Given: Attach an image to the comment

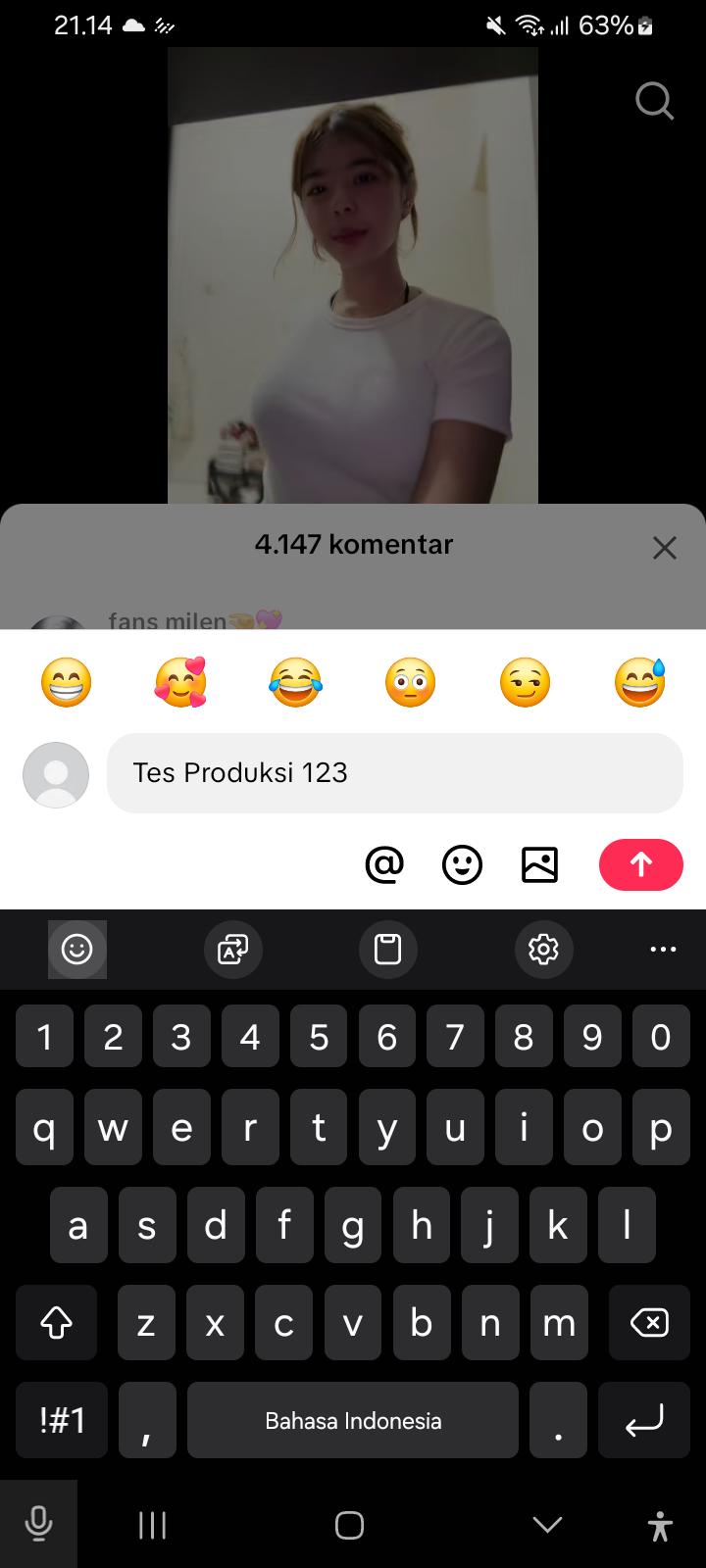Looking at the screenshot, I should coord(539,864).
